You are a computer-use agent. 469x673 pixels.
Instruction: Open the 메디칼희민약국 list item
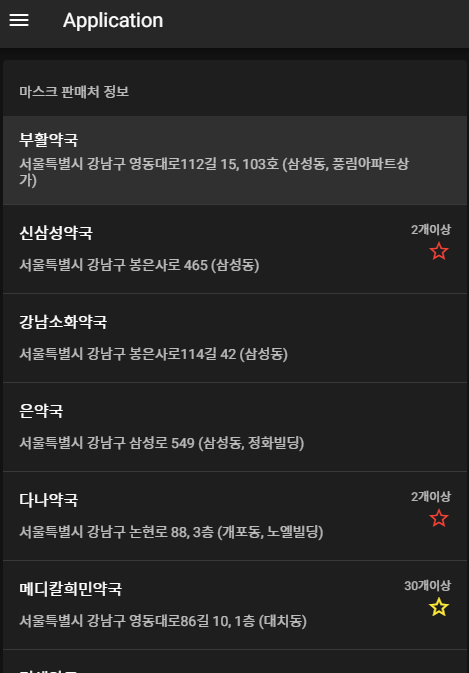point(235,605)
